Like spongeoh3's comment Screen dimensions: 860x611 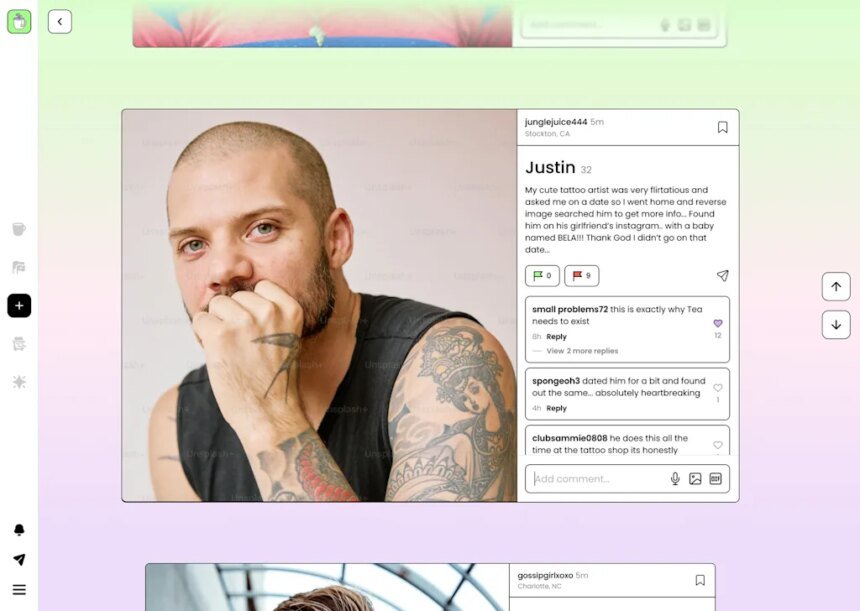pyautogui.click(x=717, y=388)
